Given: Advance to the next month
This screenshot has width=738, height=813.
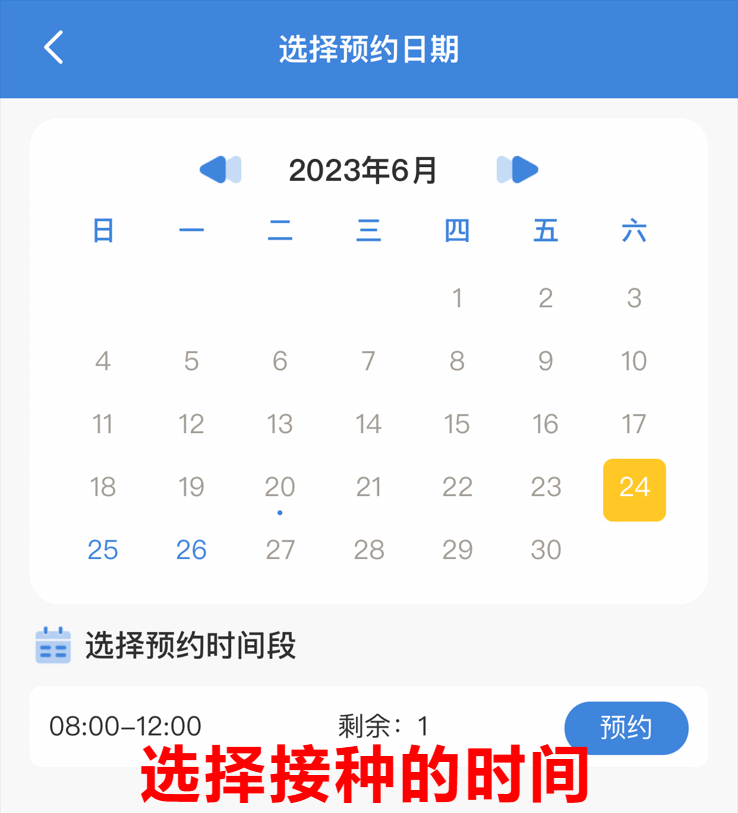Looking at the screenshot, I should 517,170.
